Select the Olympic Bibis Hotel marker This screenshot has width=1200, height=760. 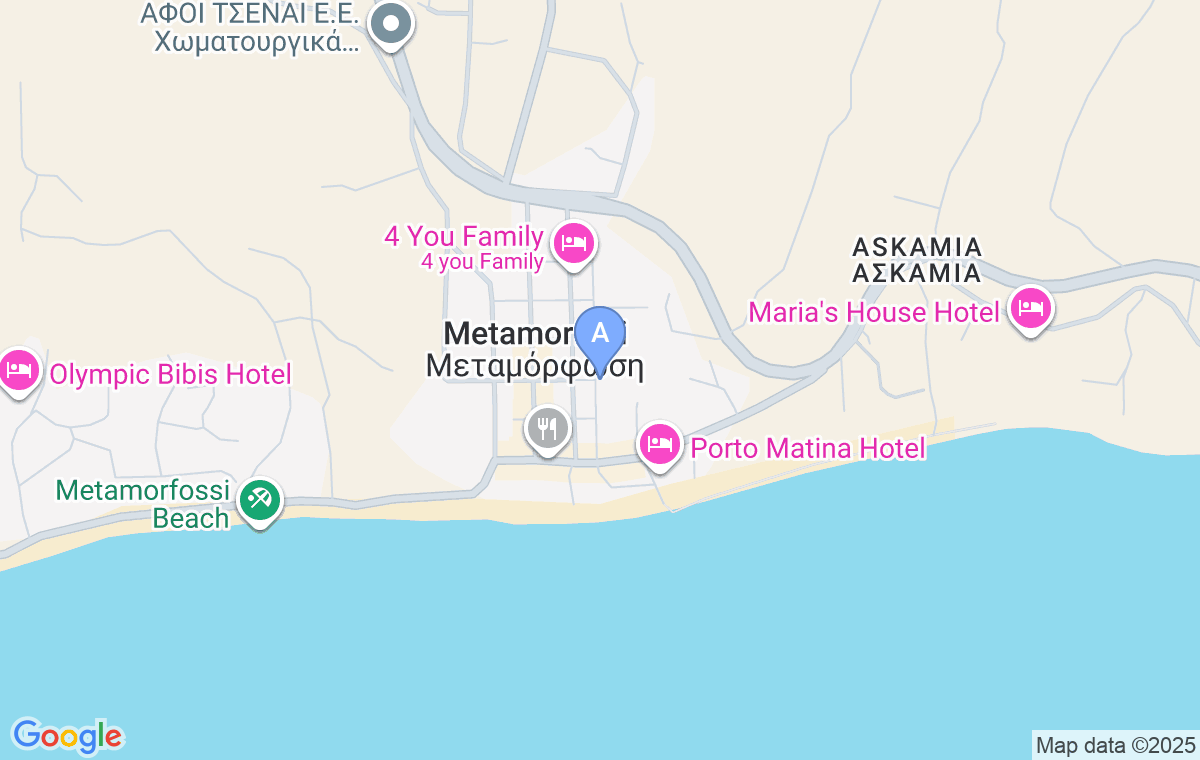19,371
